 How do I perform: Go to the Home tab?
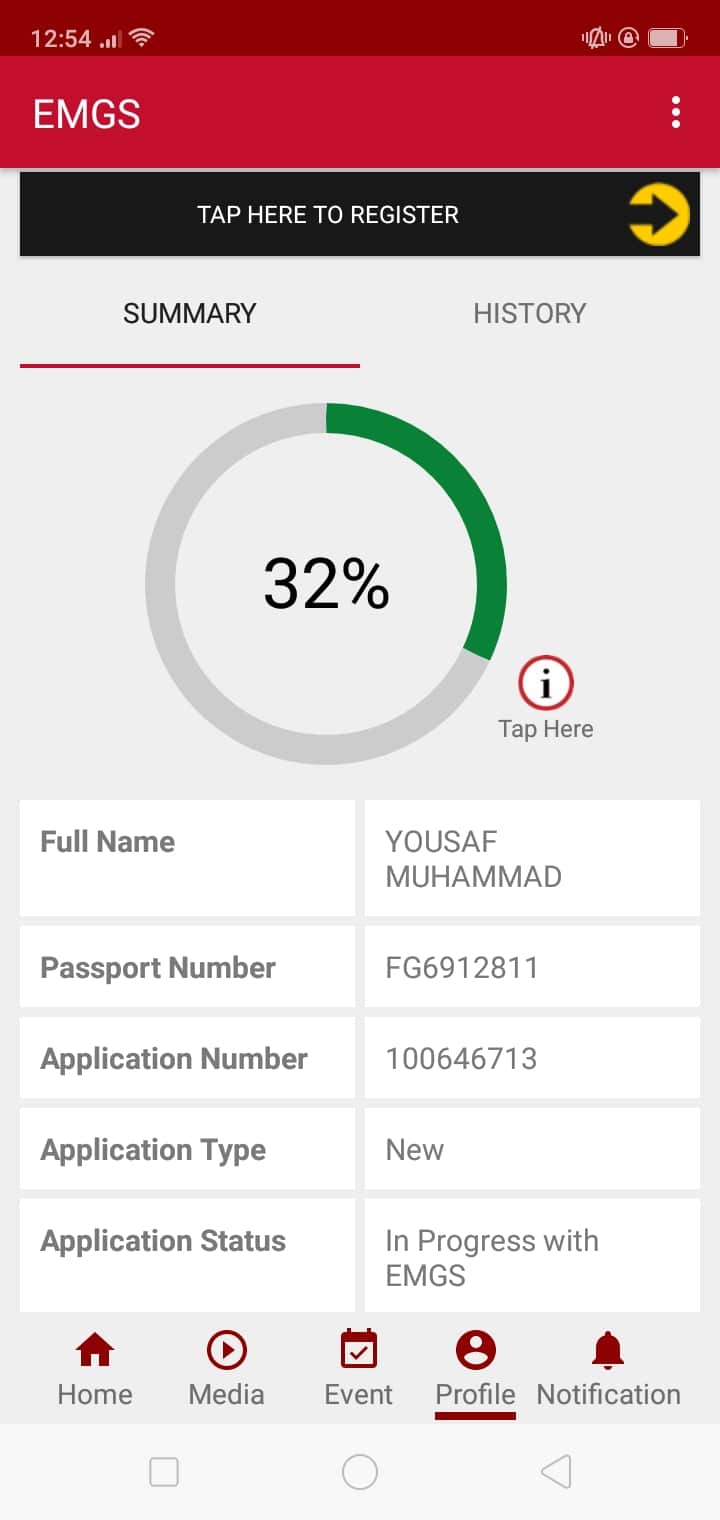[95, 1369]
